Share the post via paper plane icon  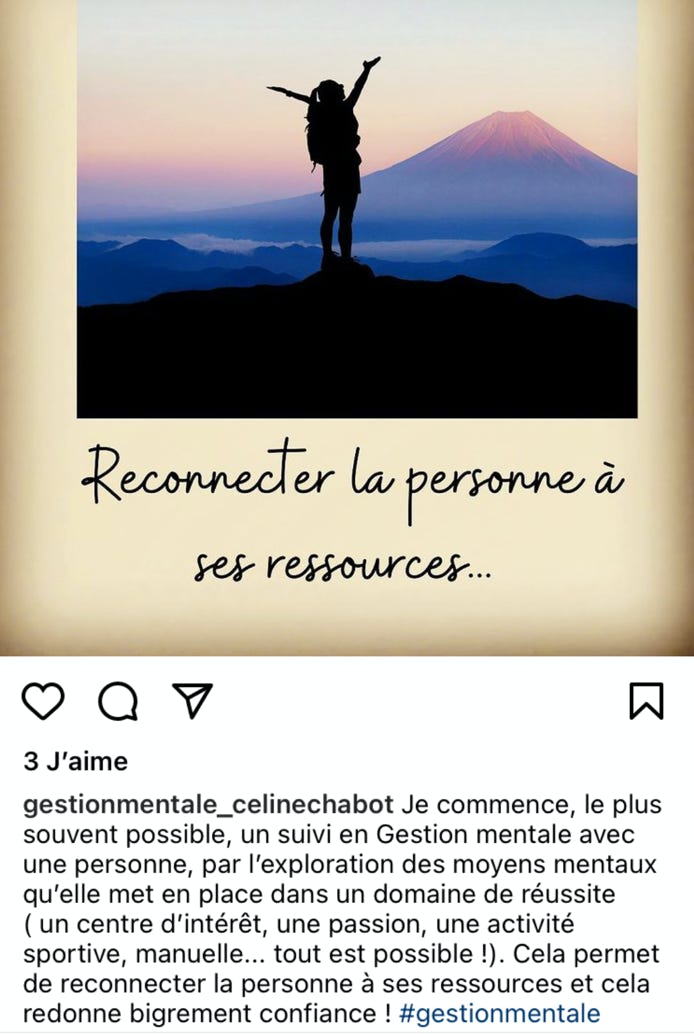click(x=192, y=700)
